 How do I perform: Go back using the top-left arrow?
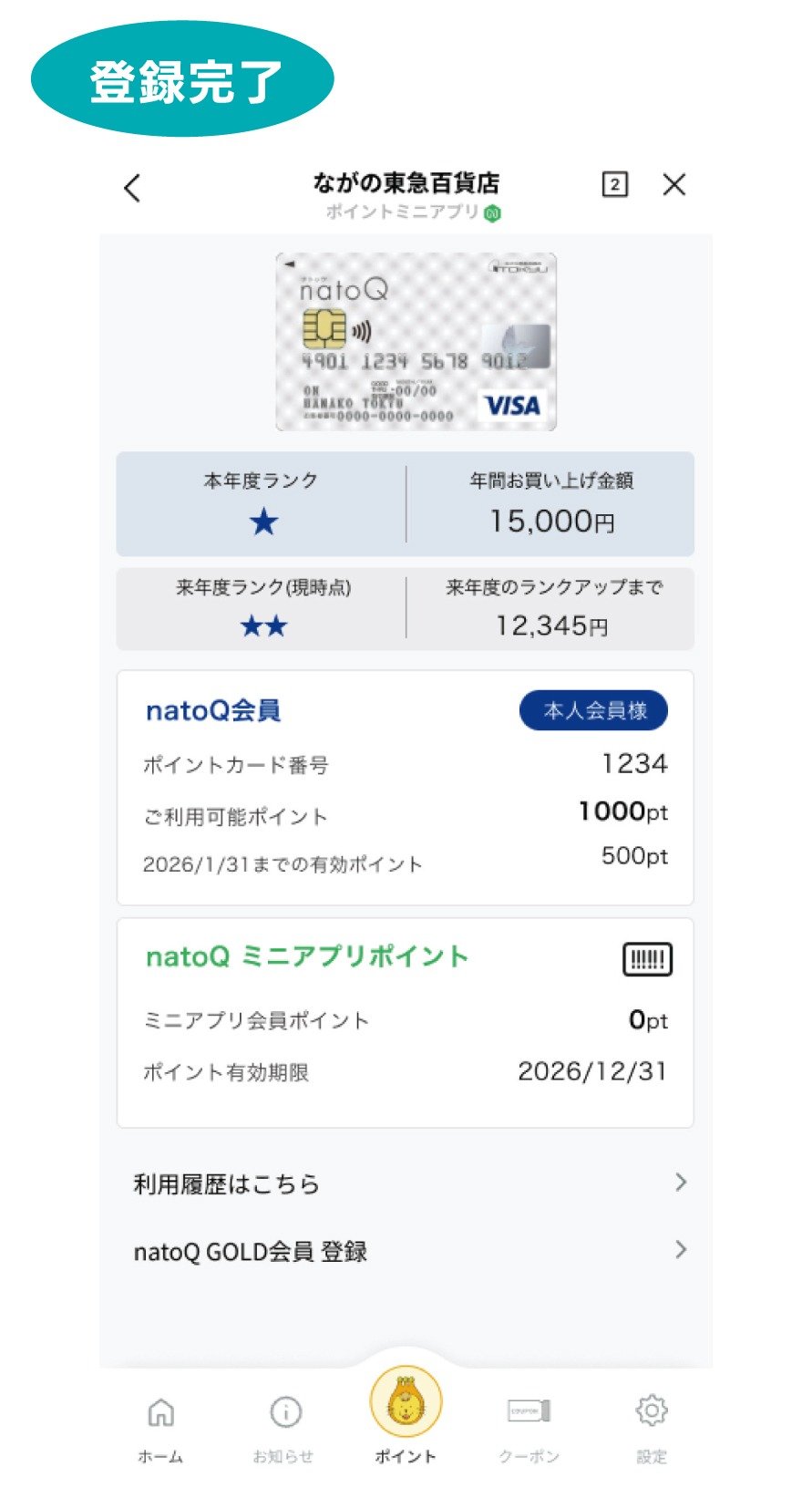click(133, 189)
